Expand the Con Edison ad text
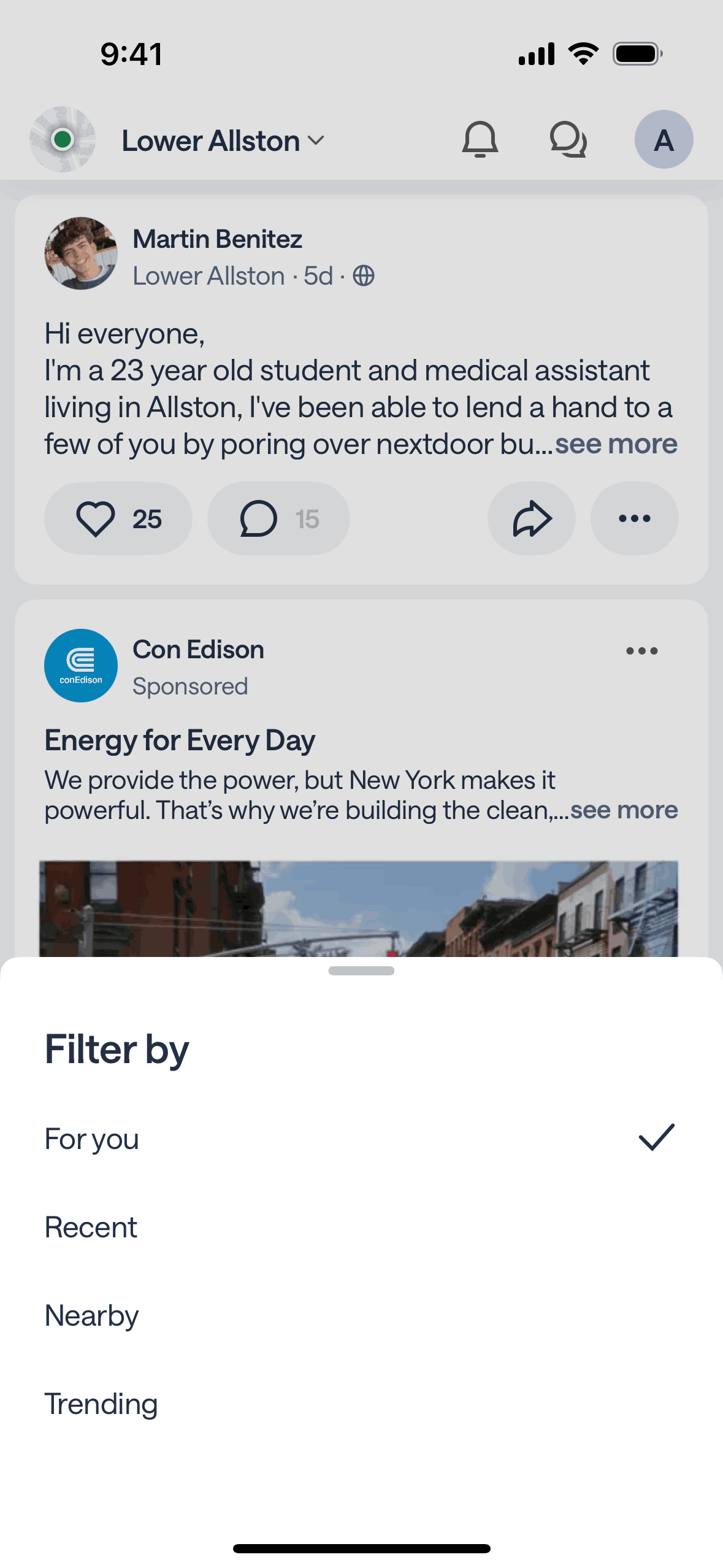This screenshot has height=1568, width=723. point(624,810)
